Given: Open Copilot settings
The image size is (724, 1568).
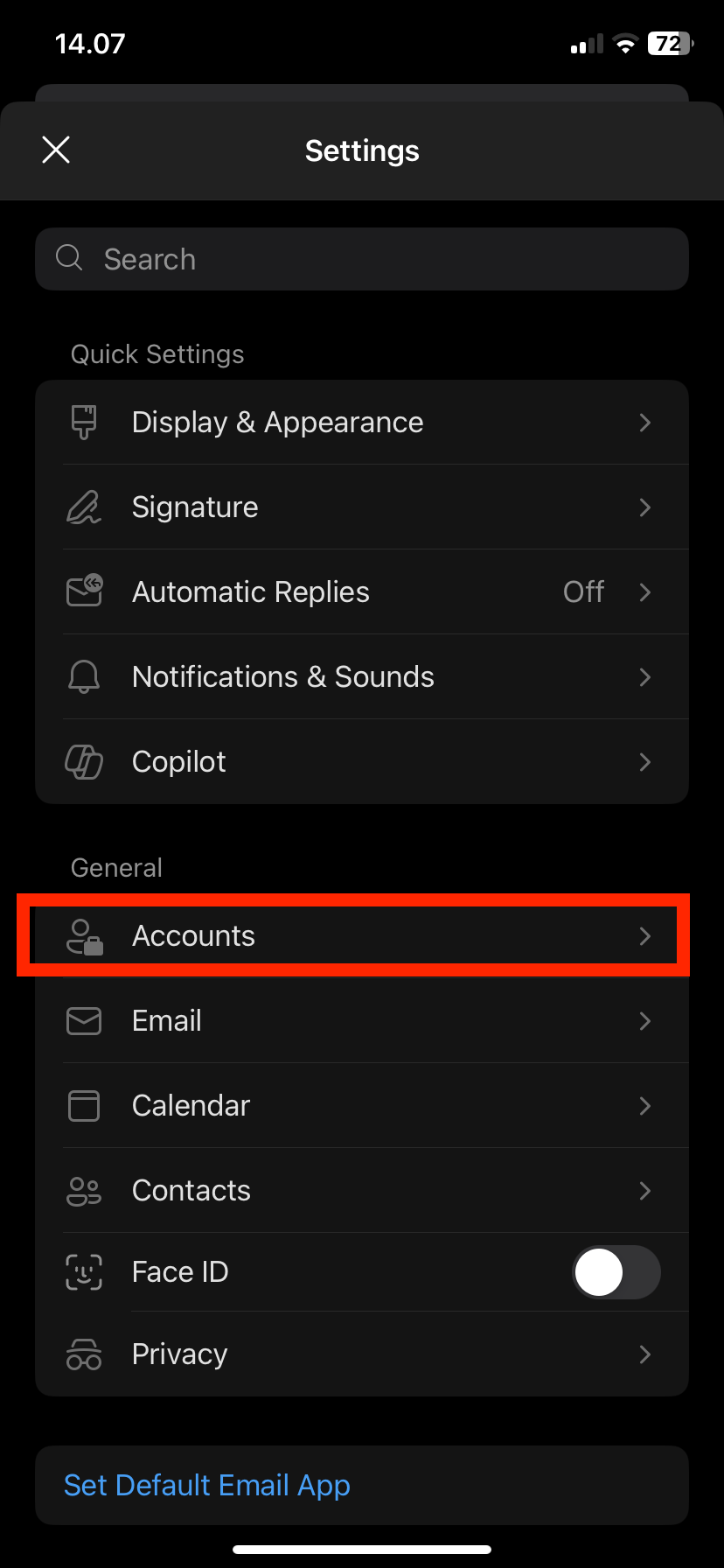Looking at the screenshot, I should click(x=362, y=762).
